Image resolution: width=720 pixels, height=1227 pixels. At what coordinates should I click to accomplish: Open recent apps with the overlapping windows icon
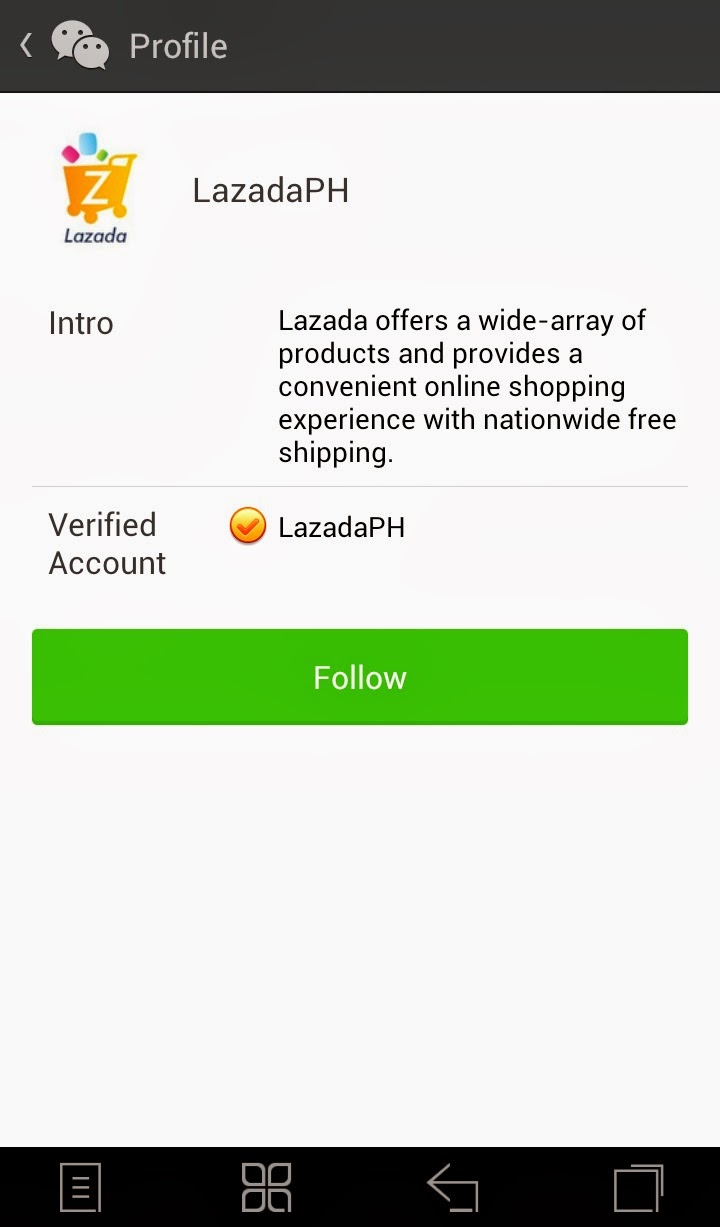coord(640,1187)
